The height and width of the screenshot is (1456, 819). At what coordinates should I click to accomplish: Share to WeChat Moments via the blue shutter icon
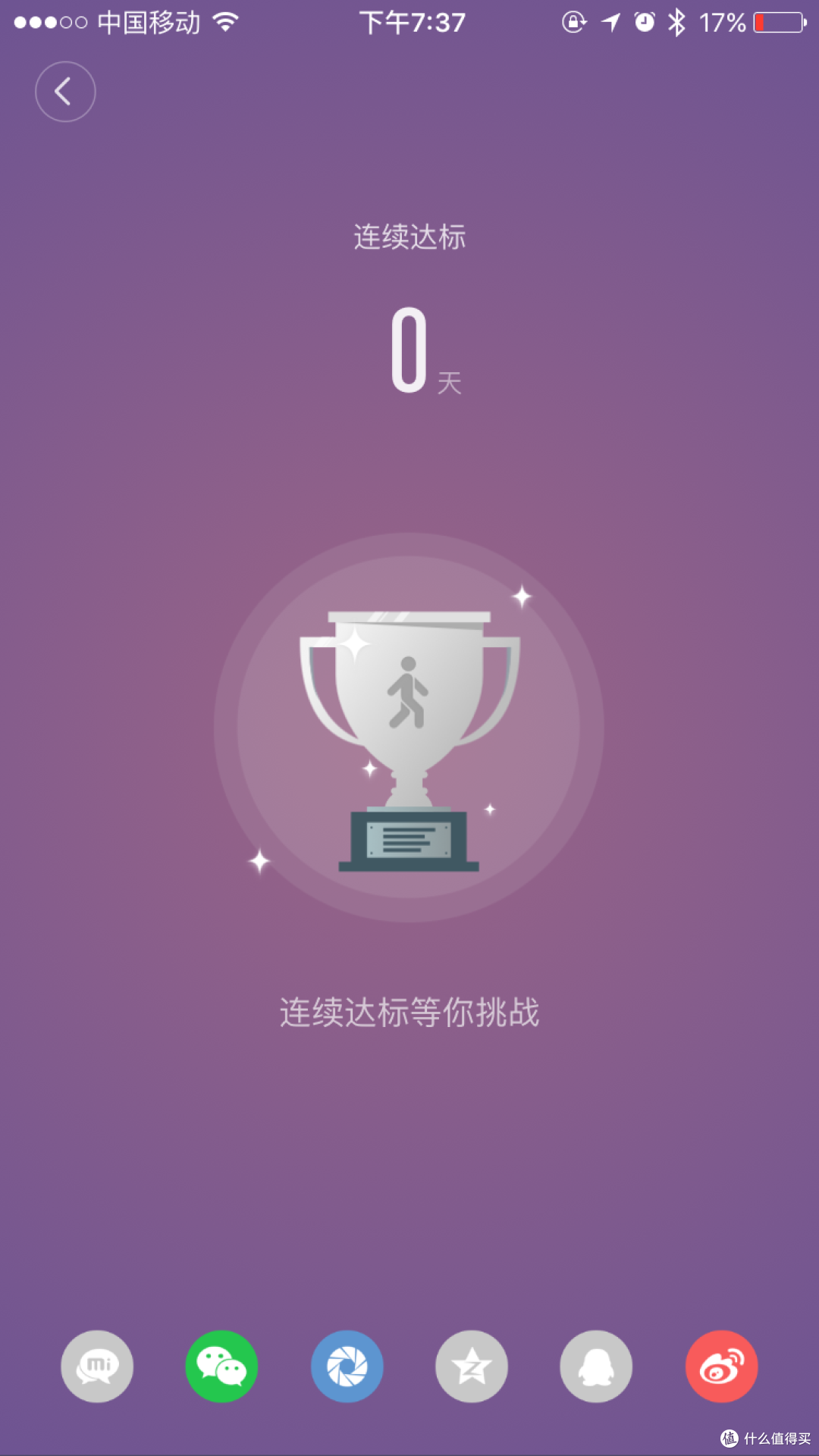coord(347,1367)
